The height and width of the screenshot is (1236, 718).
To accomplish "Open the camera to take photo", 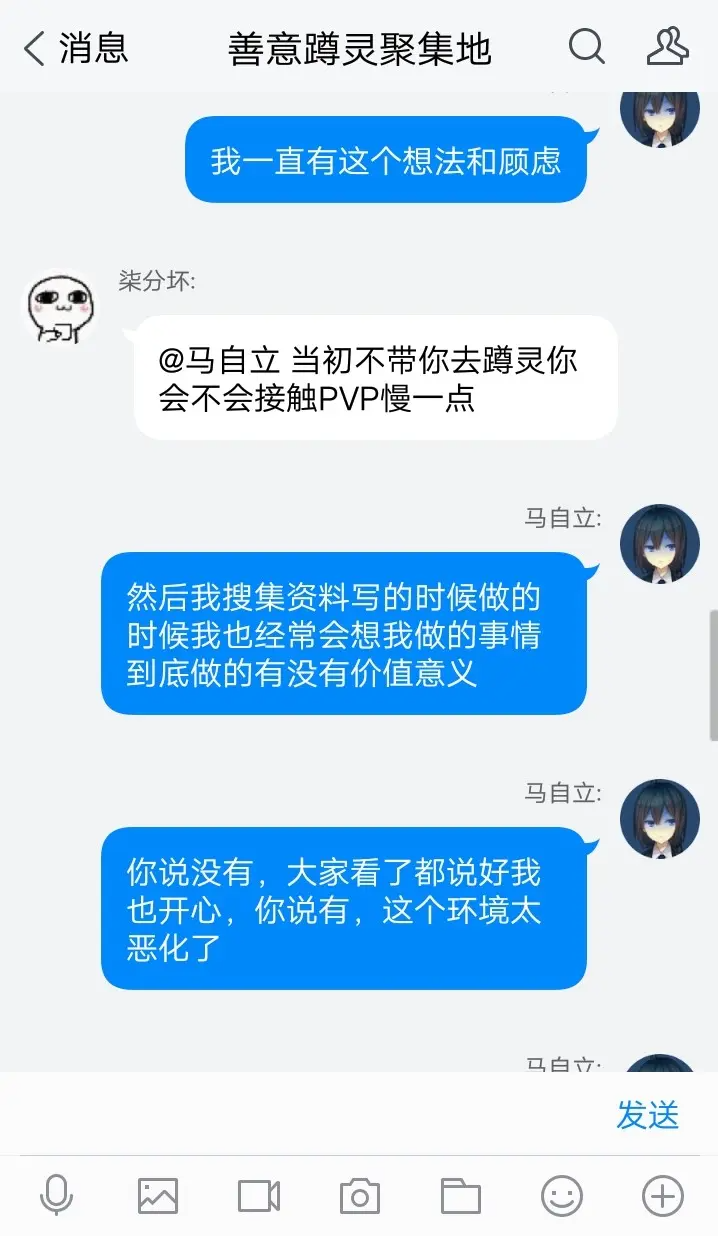I will coord(360,1195).
